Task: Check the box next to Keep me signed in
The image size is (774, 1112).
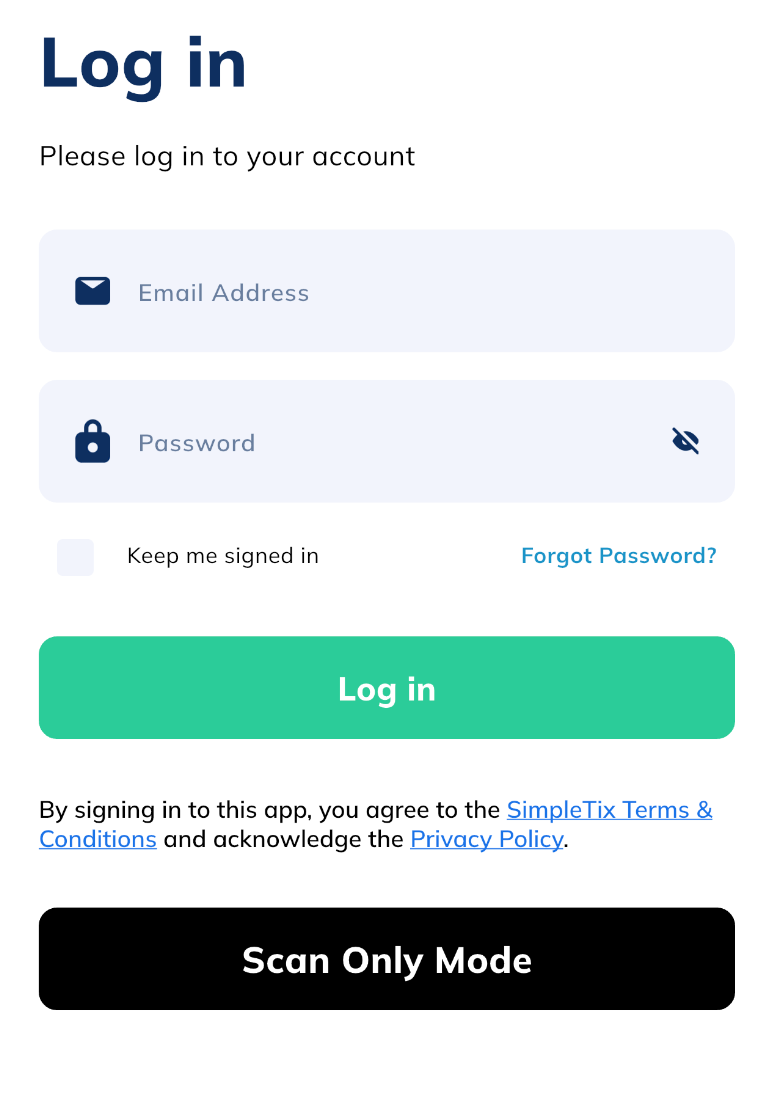Action: click(75, 557)
